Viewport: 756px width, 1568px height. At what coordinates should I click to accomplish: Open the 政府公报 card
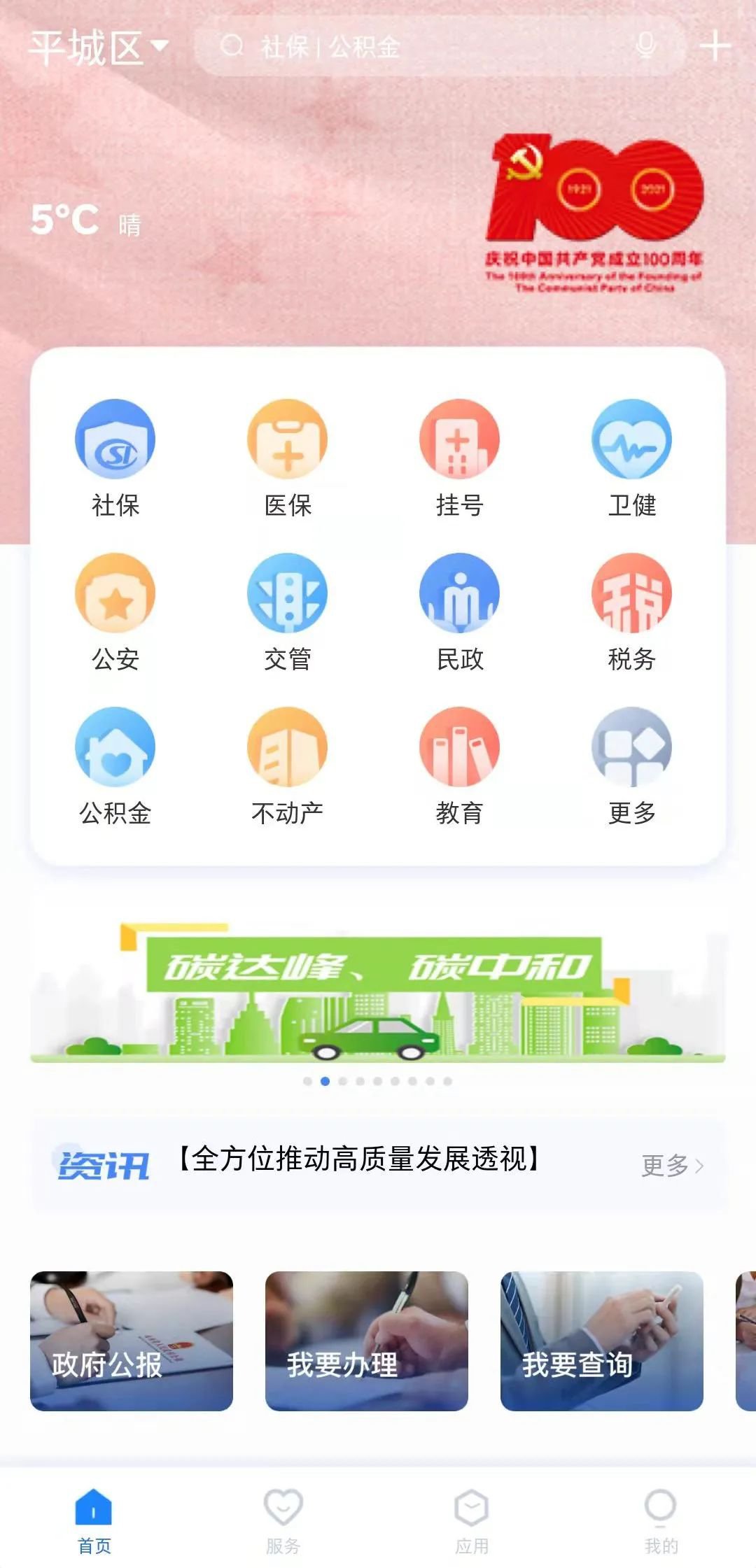click(x=132, y=1341)
